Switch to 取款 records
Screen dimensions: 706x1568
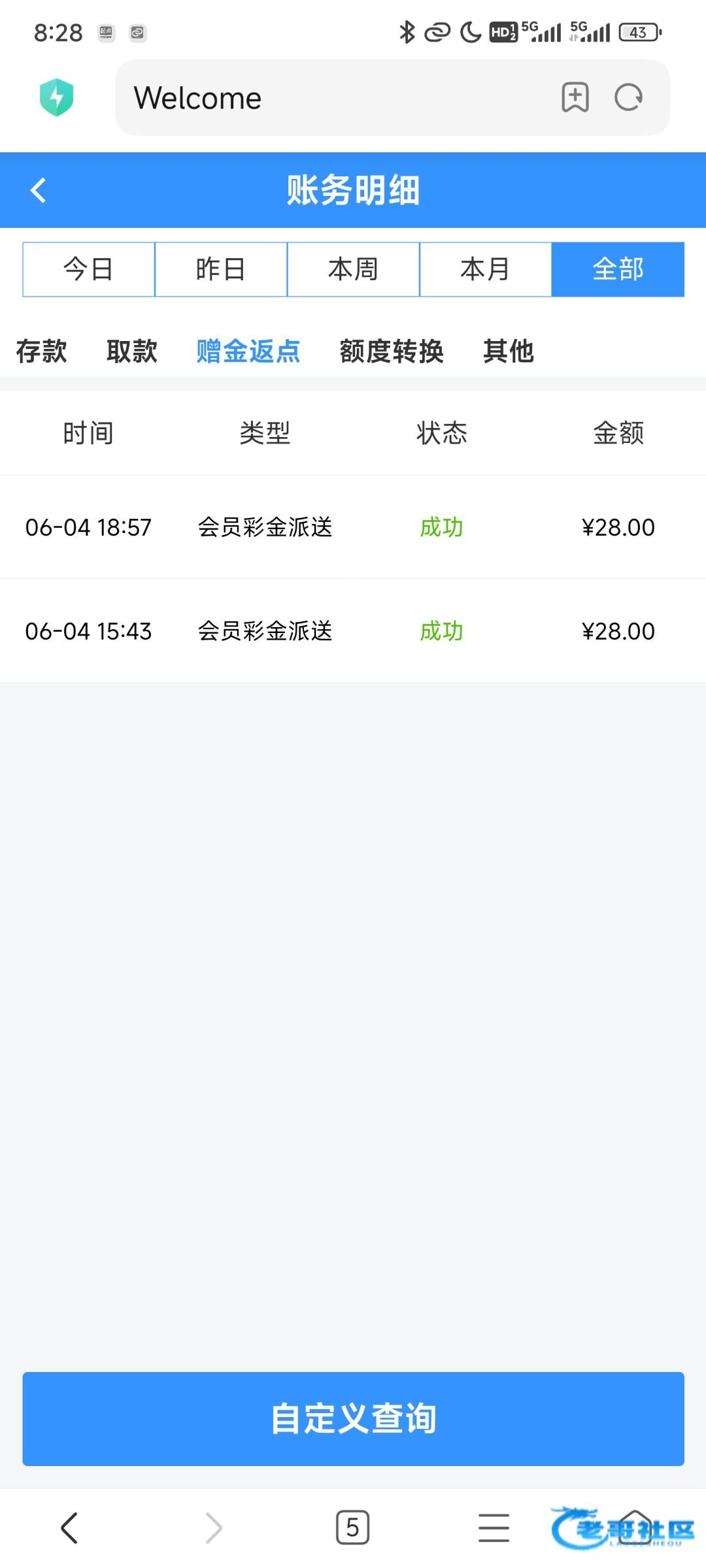[132, 351]
